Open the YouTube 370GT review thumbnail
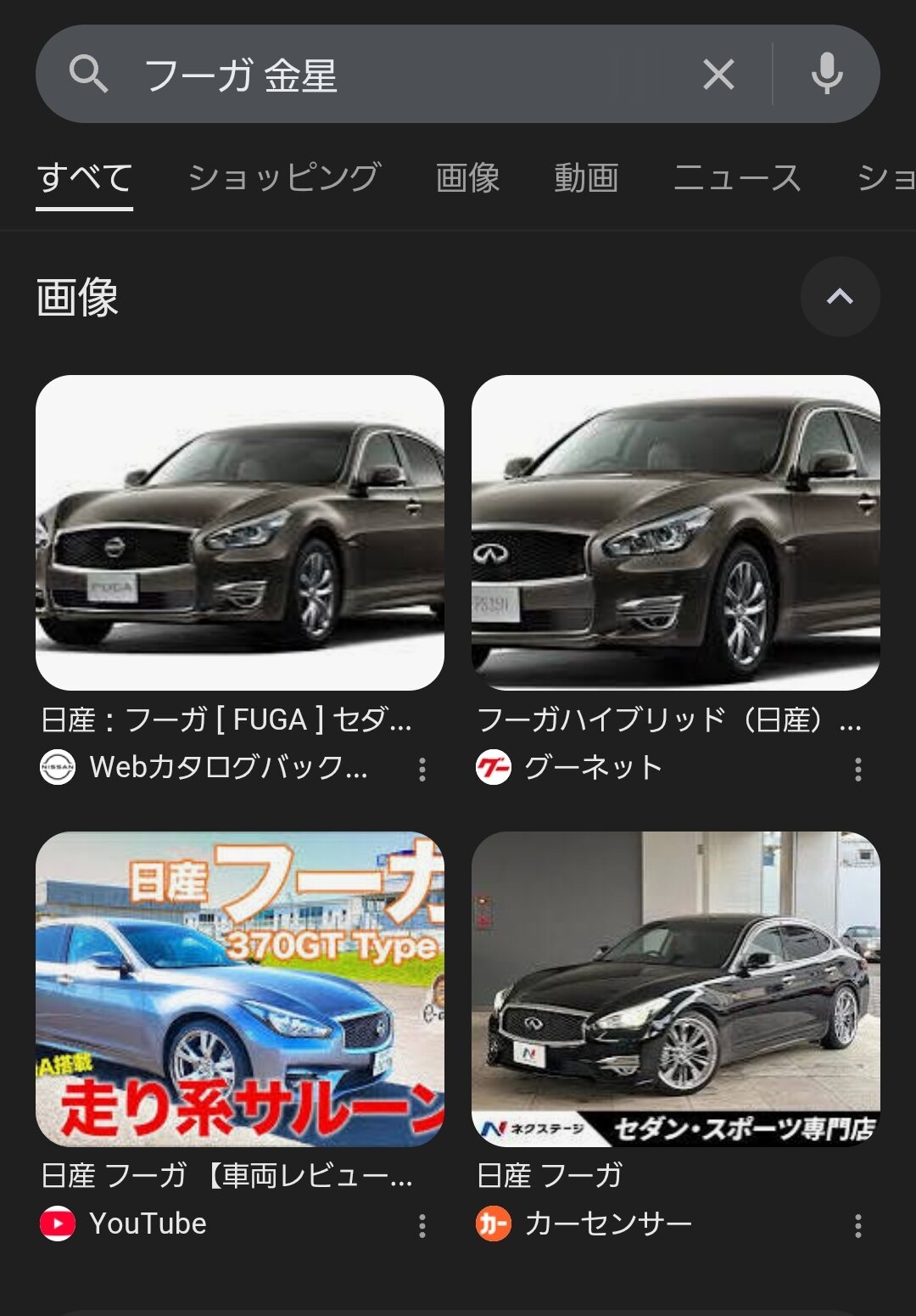 click(x=240, y=988)
